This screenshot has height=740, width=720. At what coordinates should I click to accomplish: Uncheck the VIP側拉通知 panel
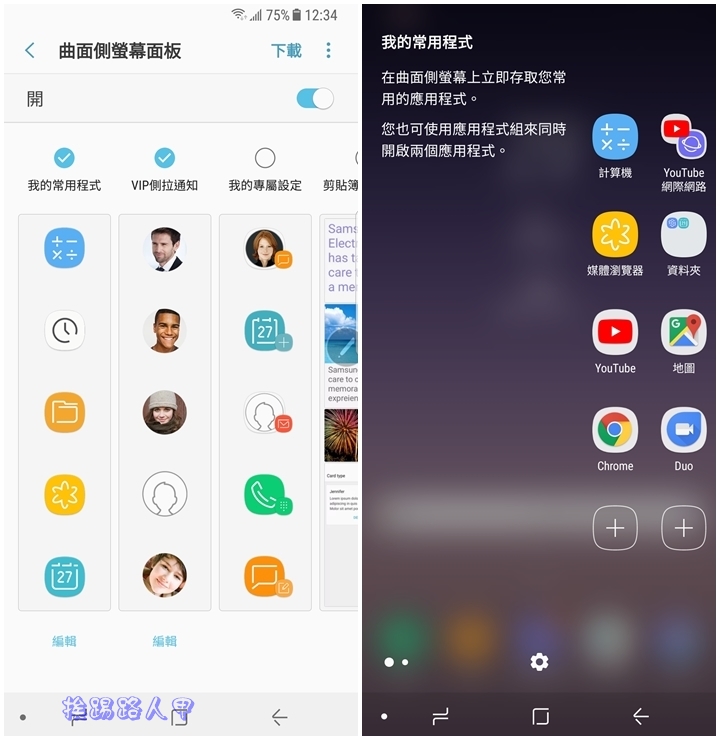click(165, 157)
